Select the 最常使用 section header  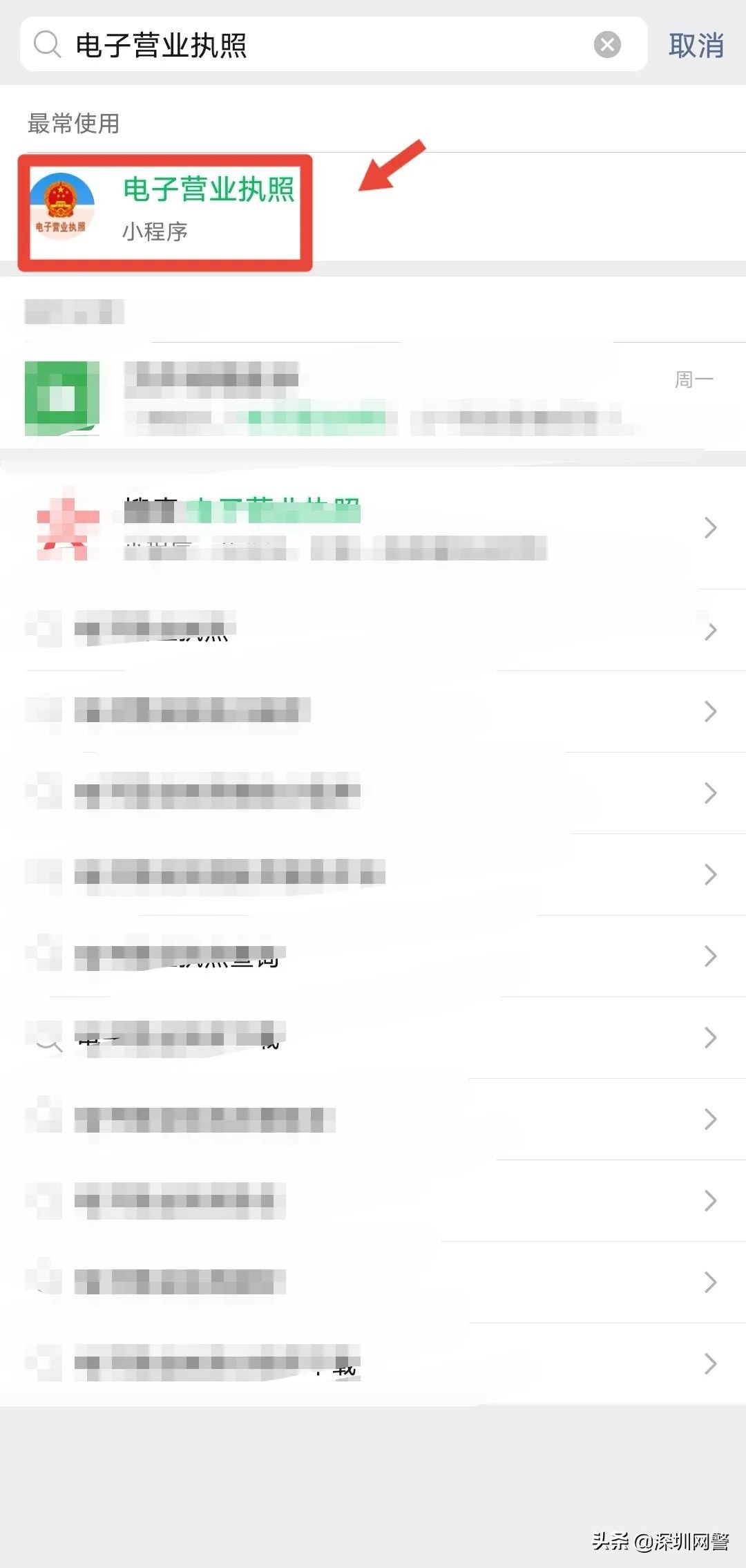coord(73,124)
